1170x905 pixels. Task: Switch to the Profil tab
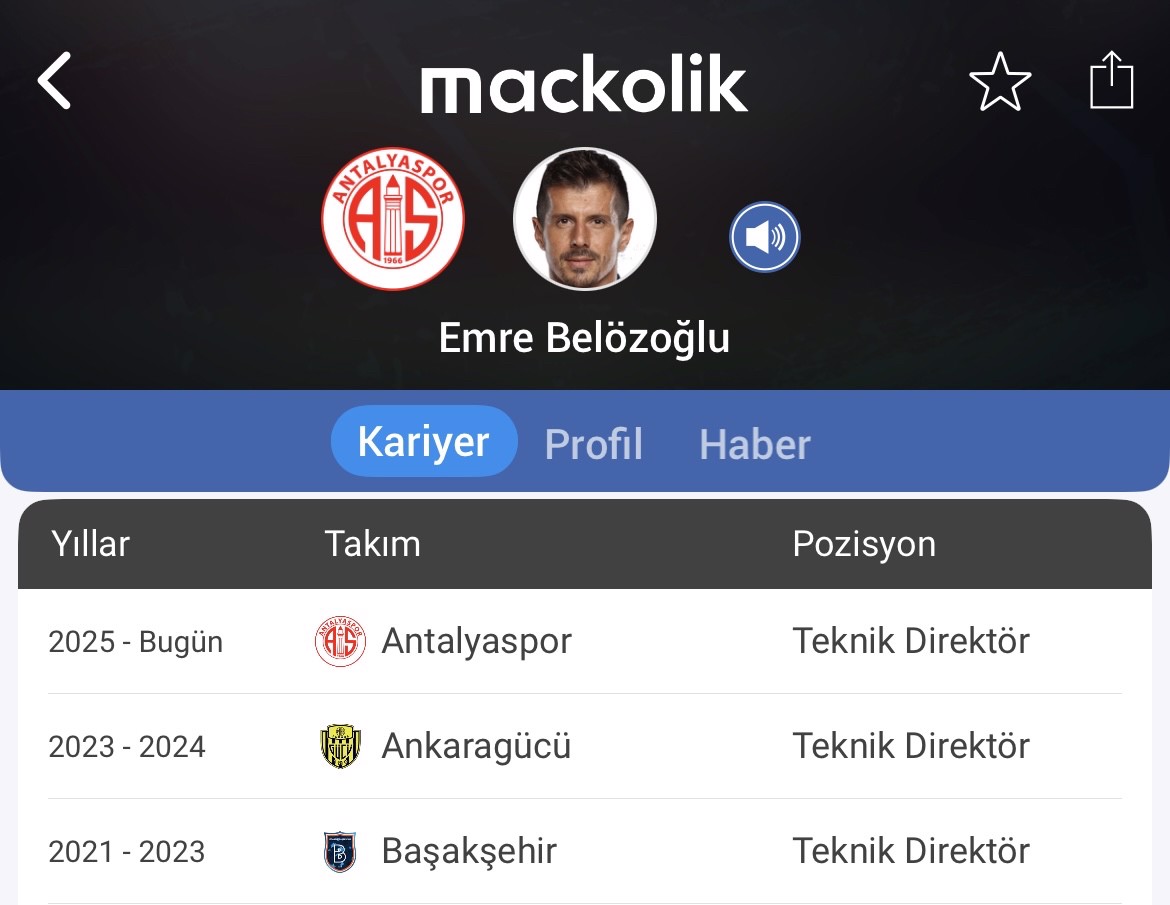593,444
